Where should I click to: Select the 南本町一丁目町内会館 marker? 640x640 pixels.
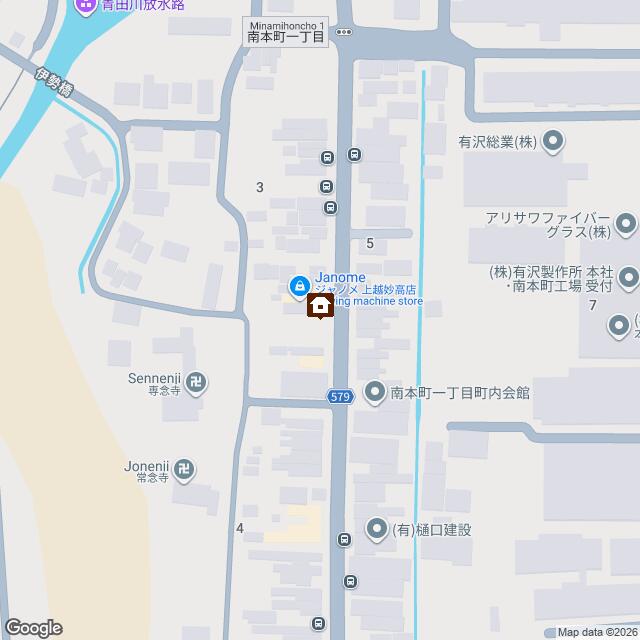(x=375, y=392)
